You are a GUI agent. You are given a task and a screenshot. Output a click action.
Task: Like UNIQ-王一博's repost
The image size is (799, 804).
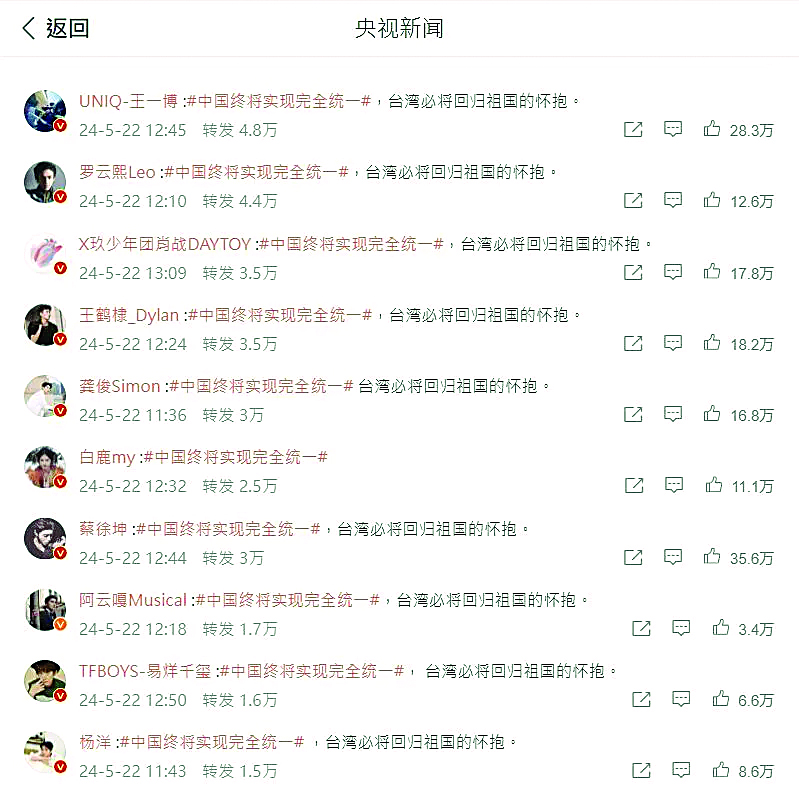712,129
